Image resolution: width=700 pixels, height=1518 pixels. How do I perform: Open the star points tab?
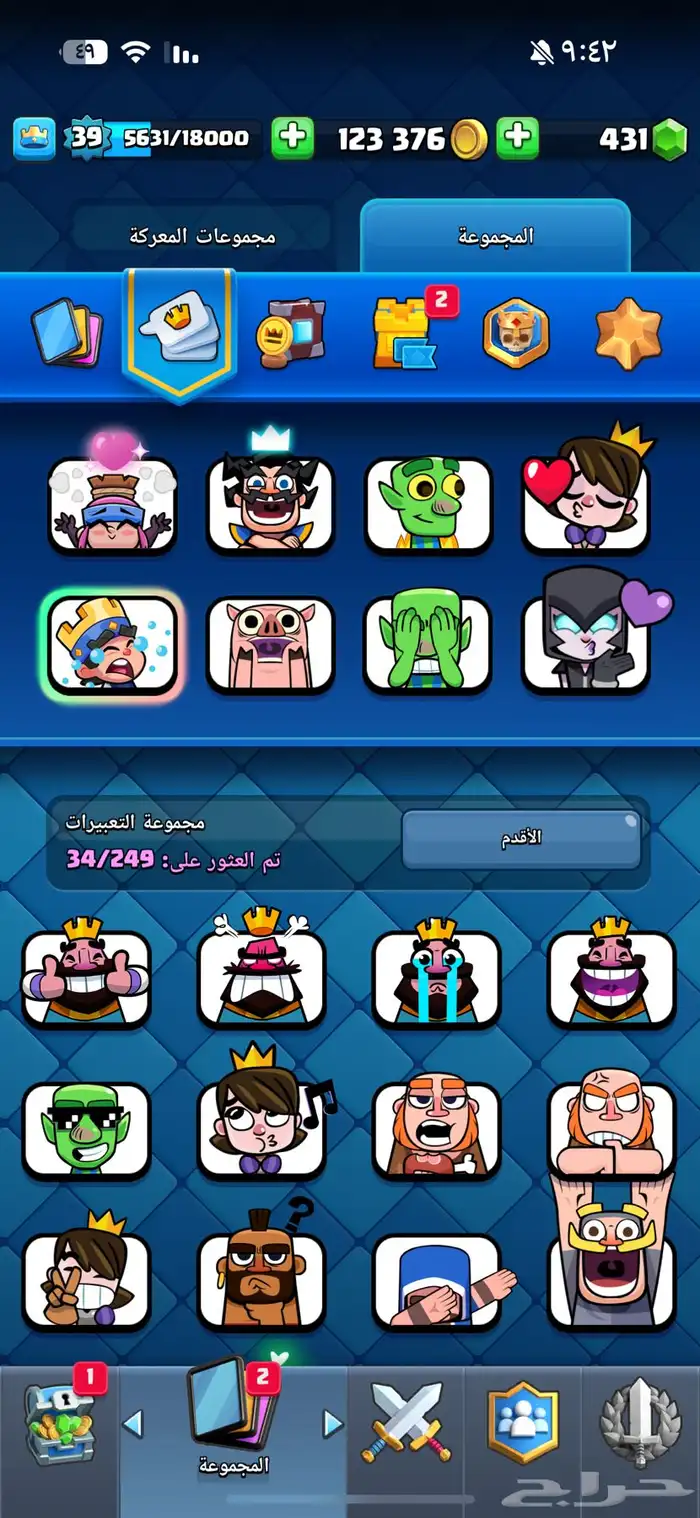pyautogui.click(x=629, y=335)
